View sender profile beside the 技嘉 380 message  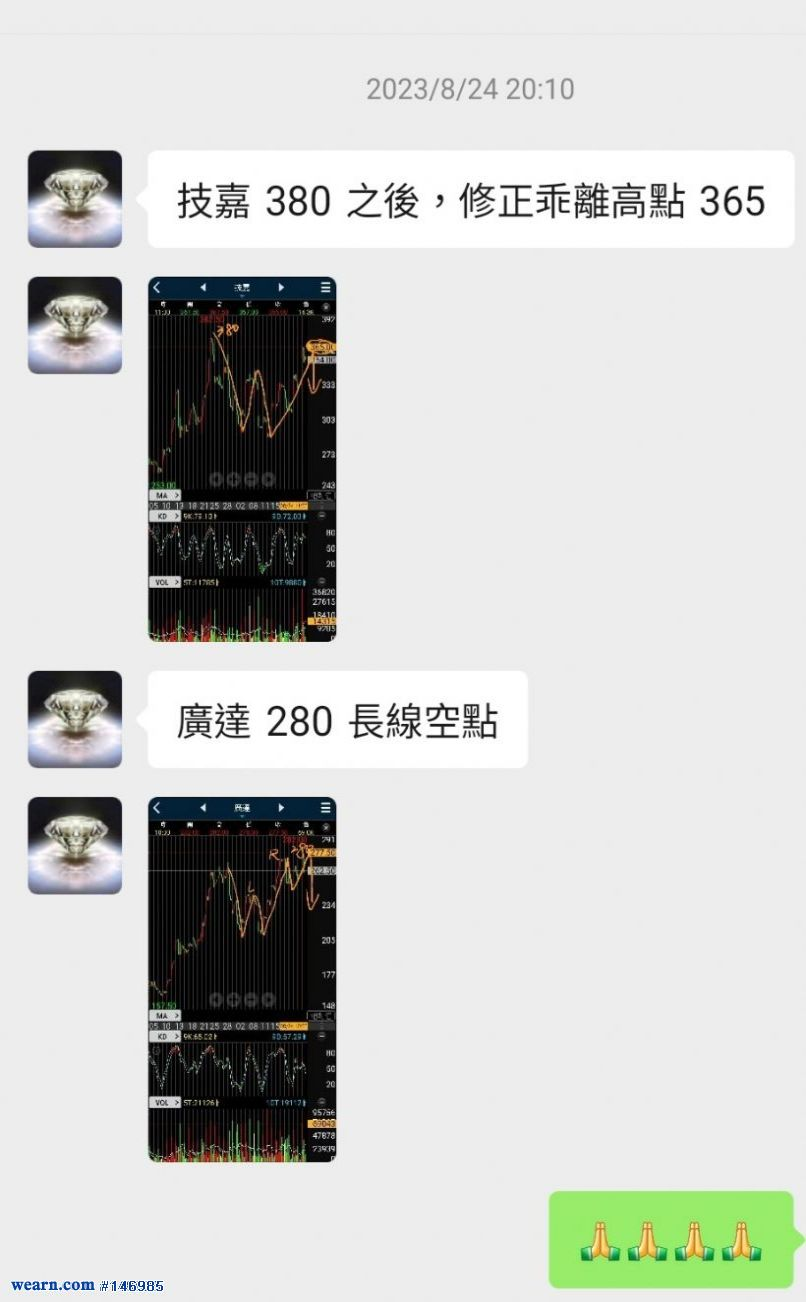pos(75,199)
